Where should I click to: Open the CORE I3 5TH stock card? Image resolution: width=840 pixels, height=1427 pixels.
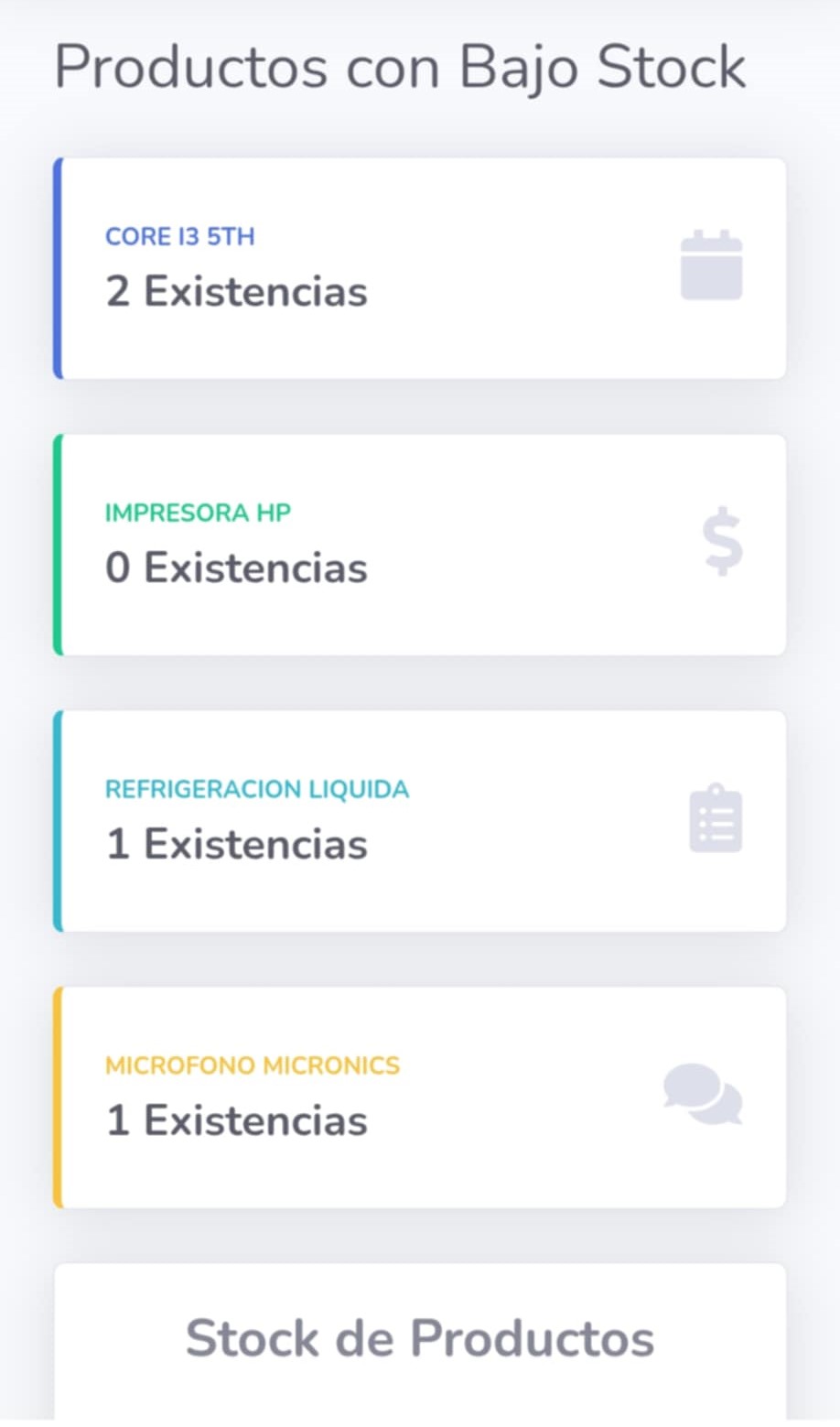419,268
